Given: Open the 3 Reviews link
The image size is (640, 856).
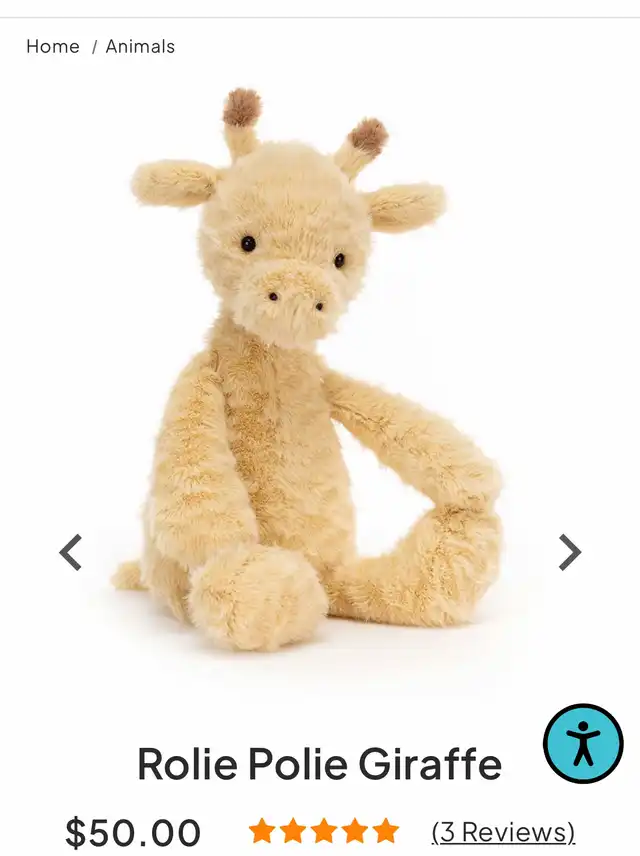Looking at the screenshot, I should pos(503,831).
